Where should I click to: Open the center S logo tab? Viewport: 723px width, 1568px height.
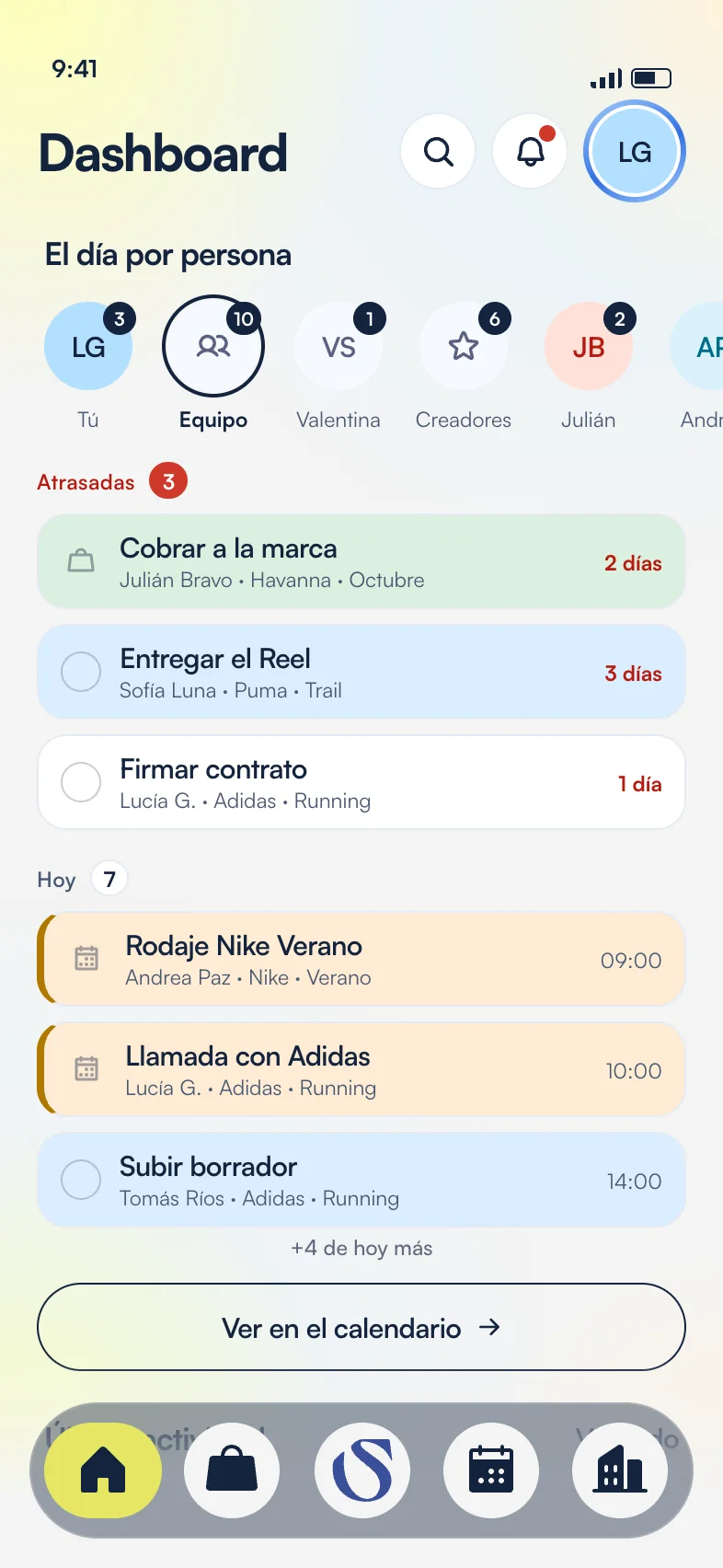362,1470
